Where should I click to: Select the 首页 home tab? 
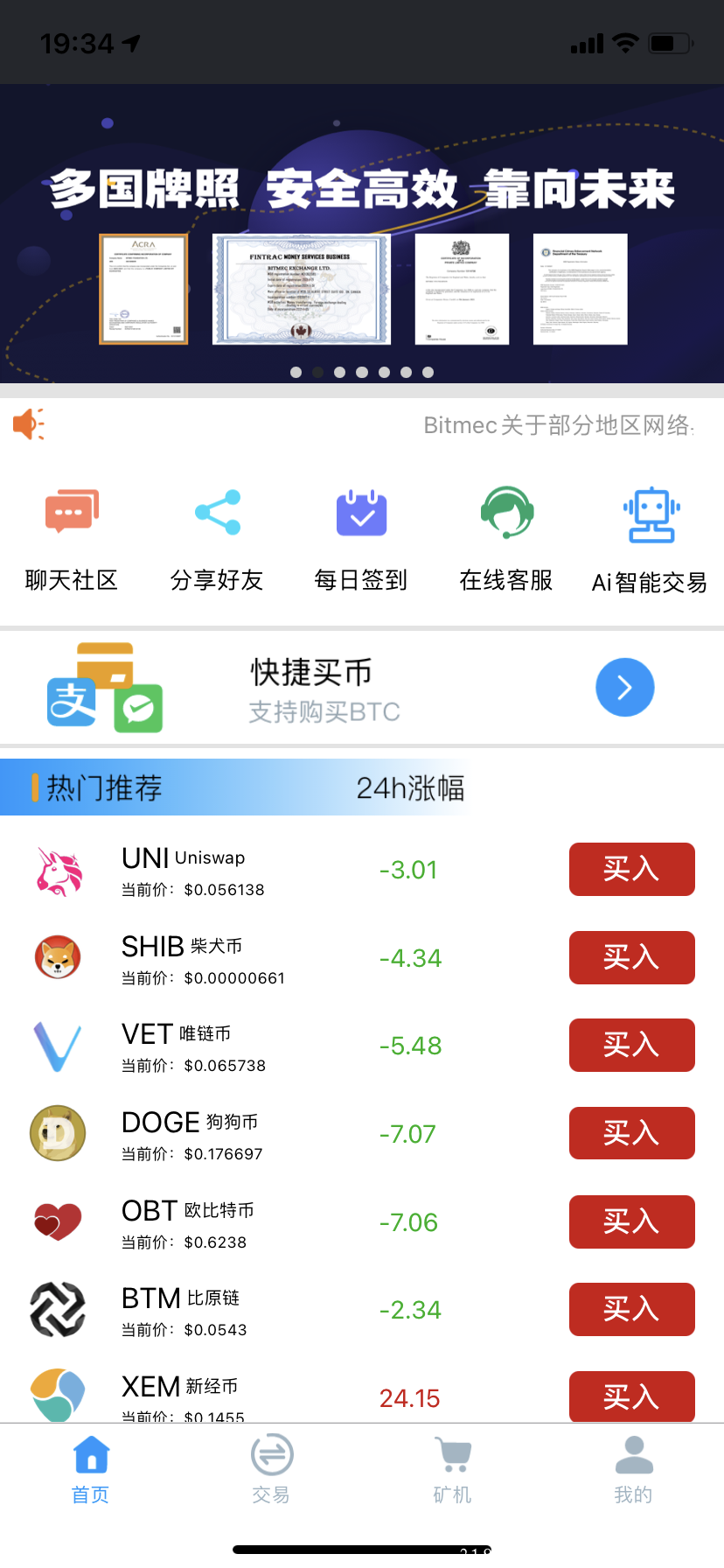tap(91, 1468)
